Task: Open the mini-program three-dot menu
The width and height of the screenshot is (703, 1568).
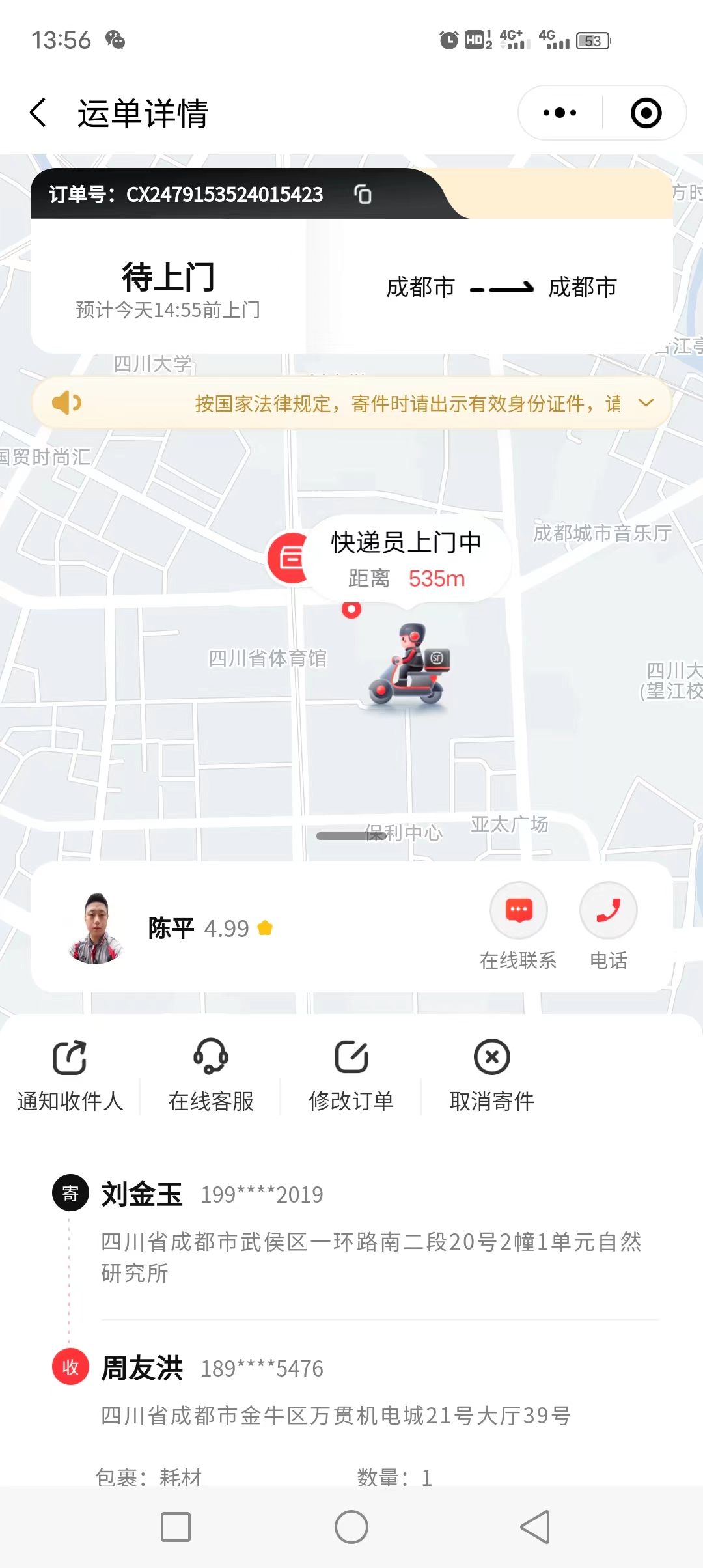Action: click(560, 113)
